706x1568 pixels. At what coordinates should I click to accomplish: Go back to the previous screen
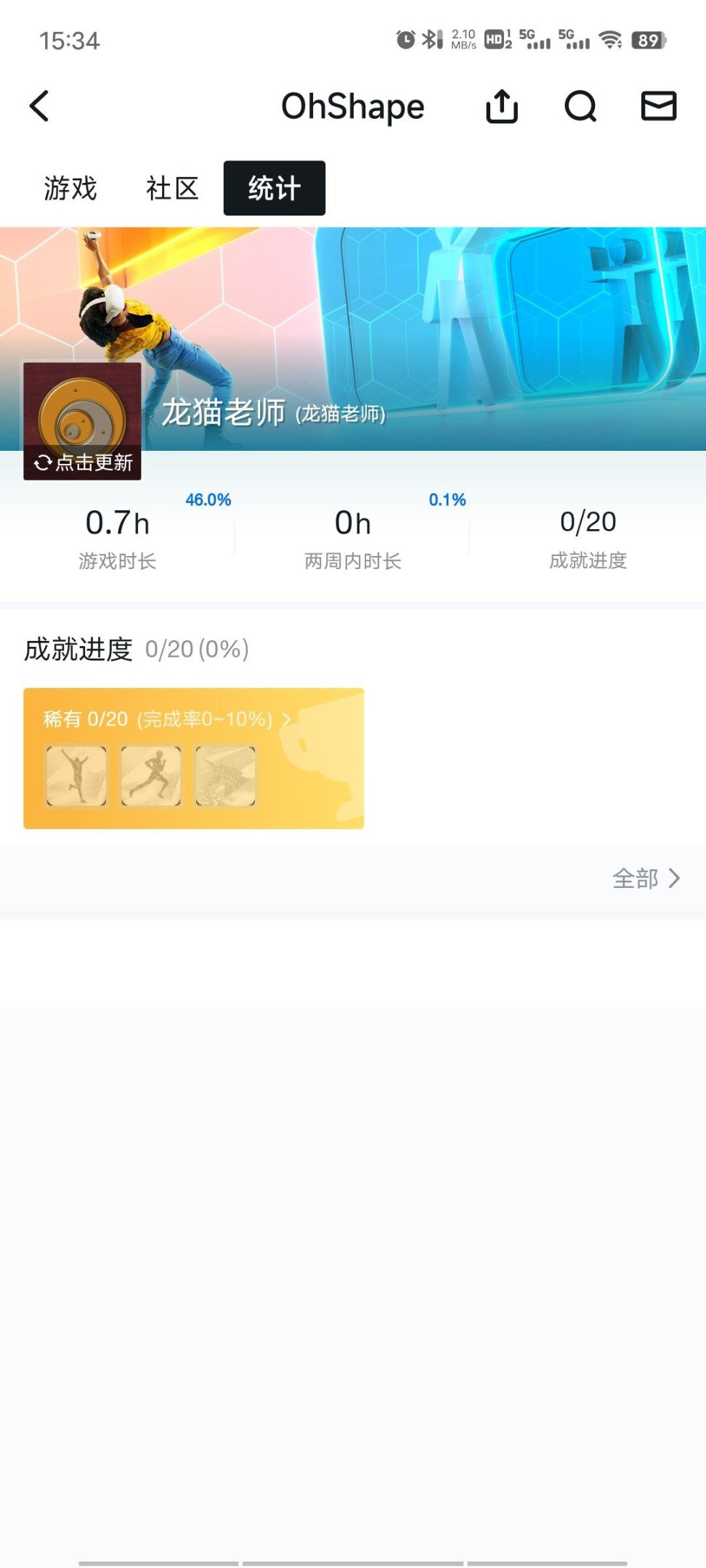[40, 106]
